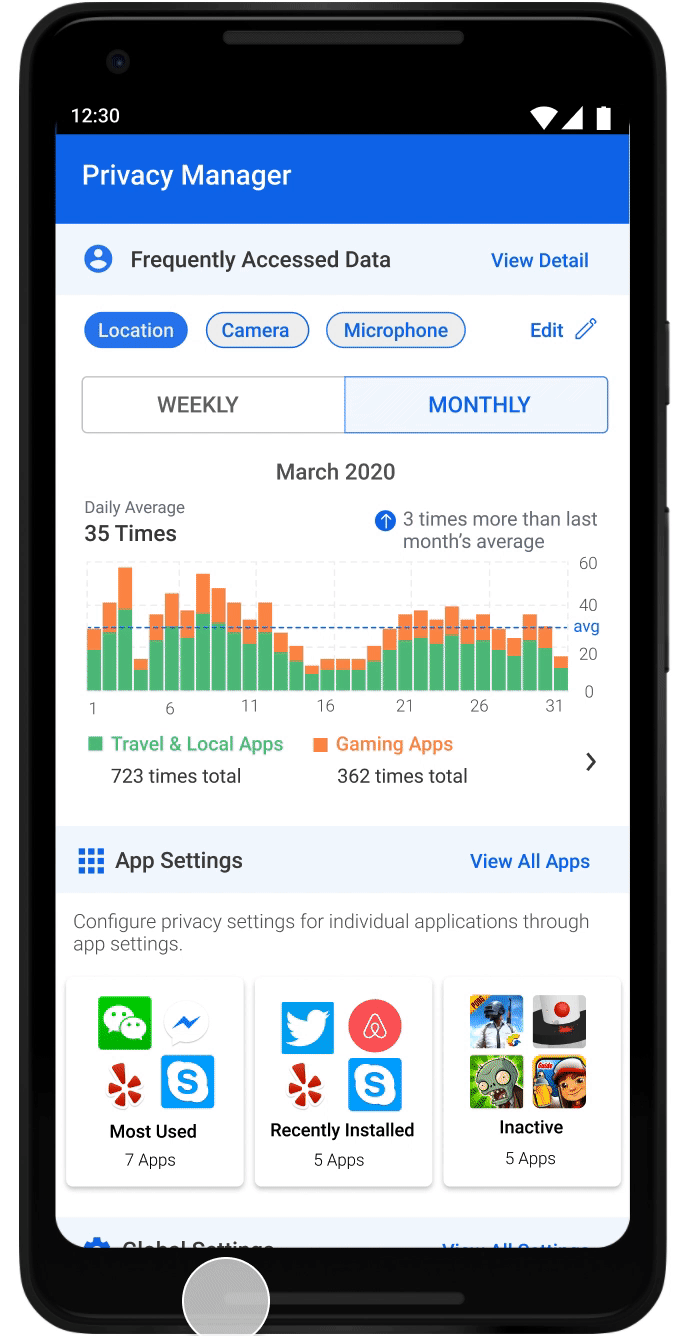Tap Edit with the pencil icon
Screen dimensions: 686x1336
pyautogui.click(x=563, y=330)
